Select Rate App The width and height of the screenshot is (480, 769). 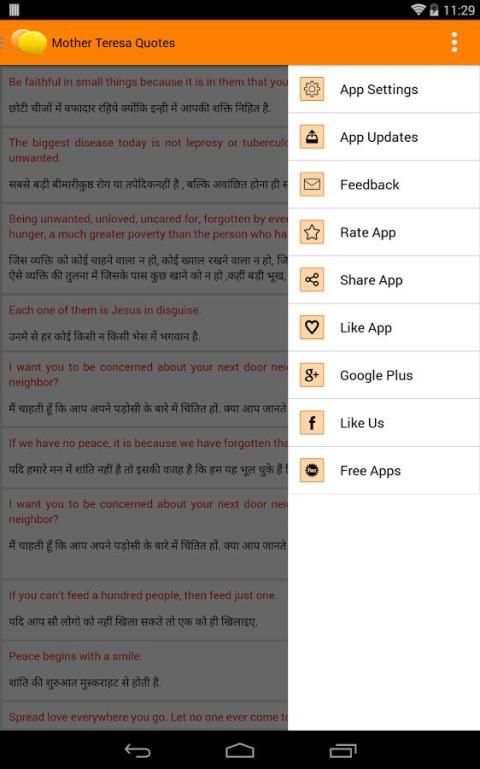(x=384, y=232)
